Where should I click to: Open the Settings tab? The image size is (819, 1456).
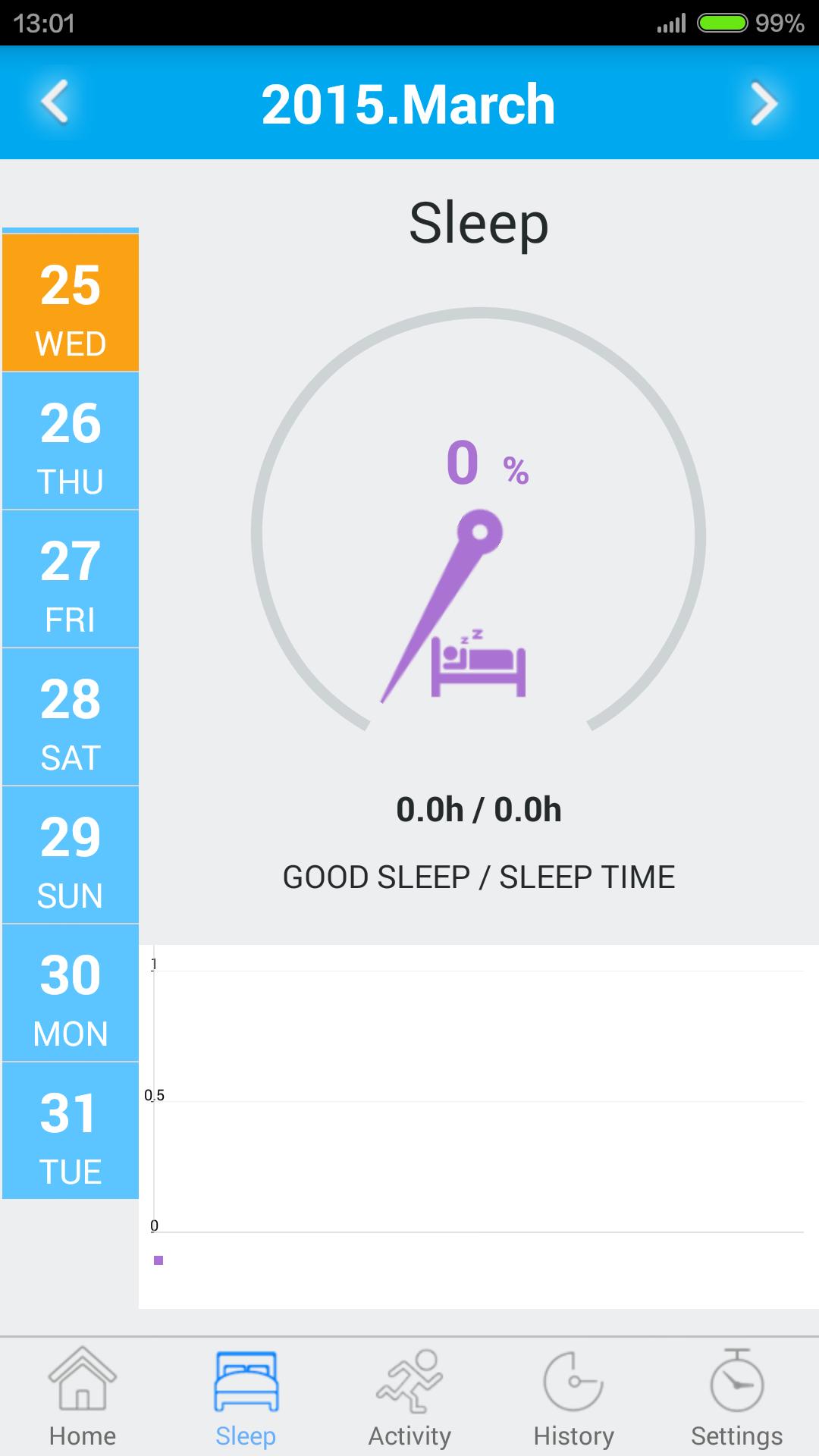[x=736, y=1397]
